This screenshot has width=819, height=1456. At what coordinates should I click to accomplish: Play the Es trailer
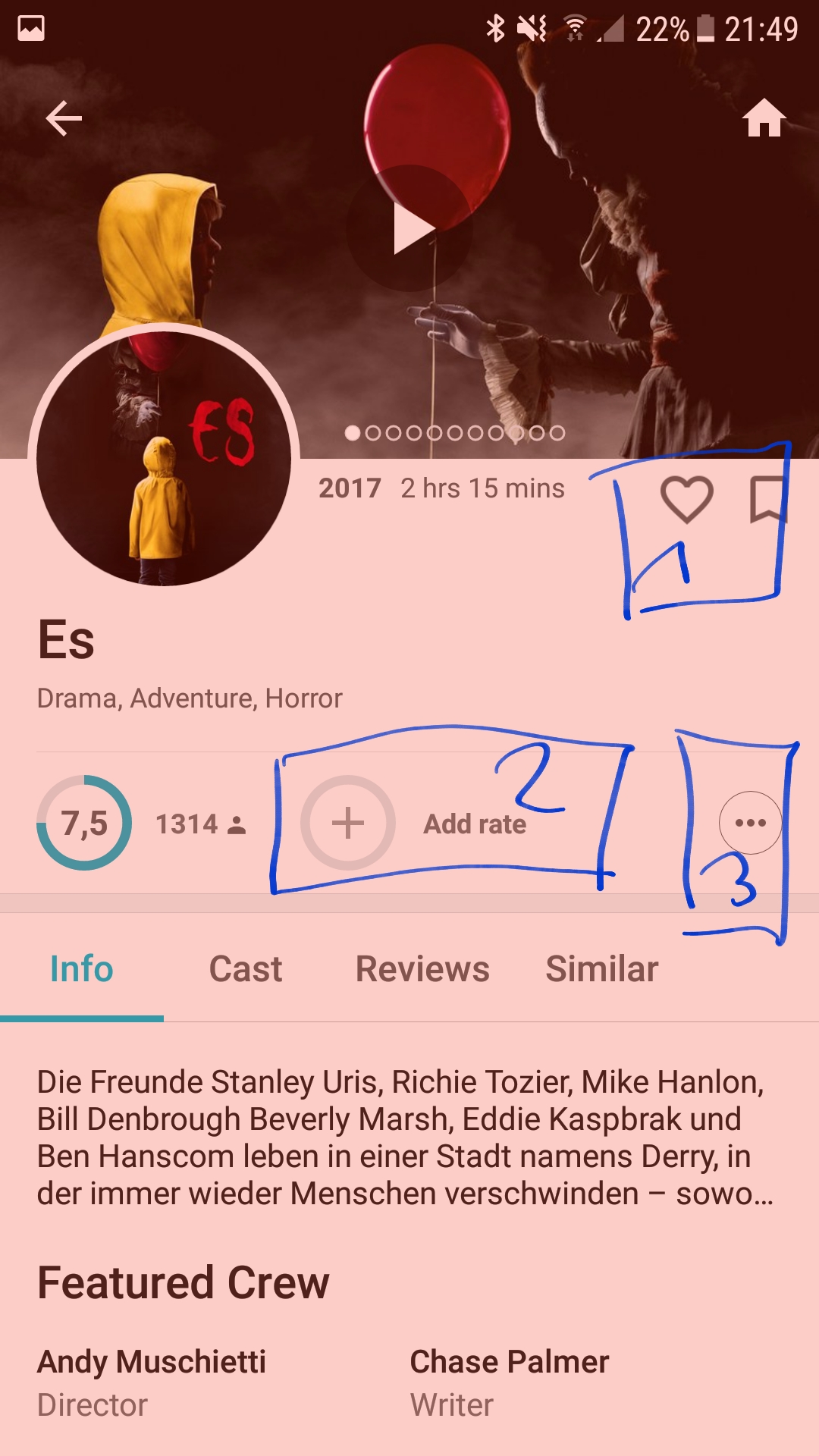(x=410, y=228)
